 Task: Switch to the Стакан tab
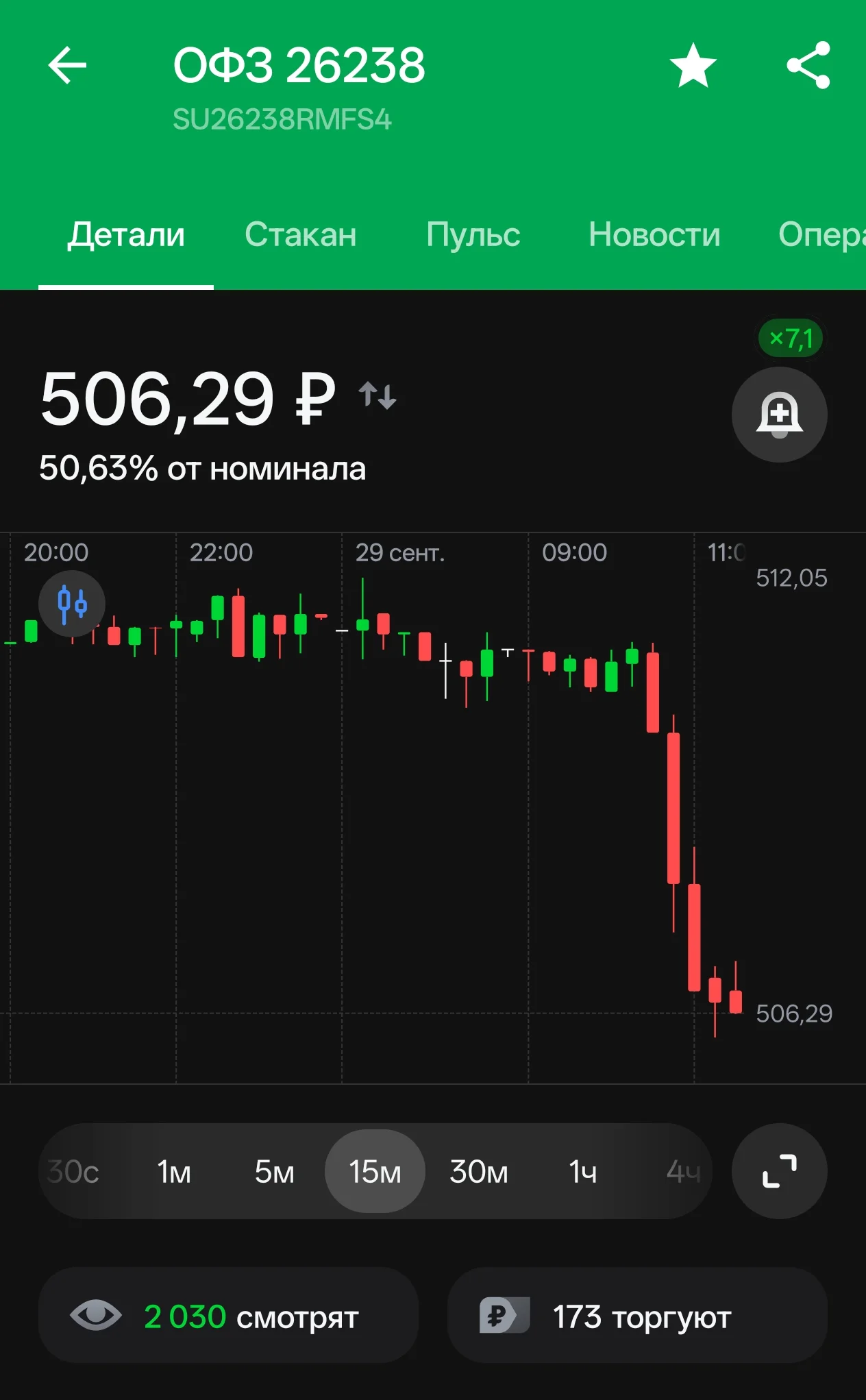pyautogui.click(x=301, y=234)
